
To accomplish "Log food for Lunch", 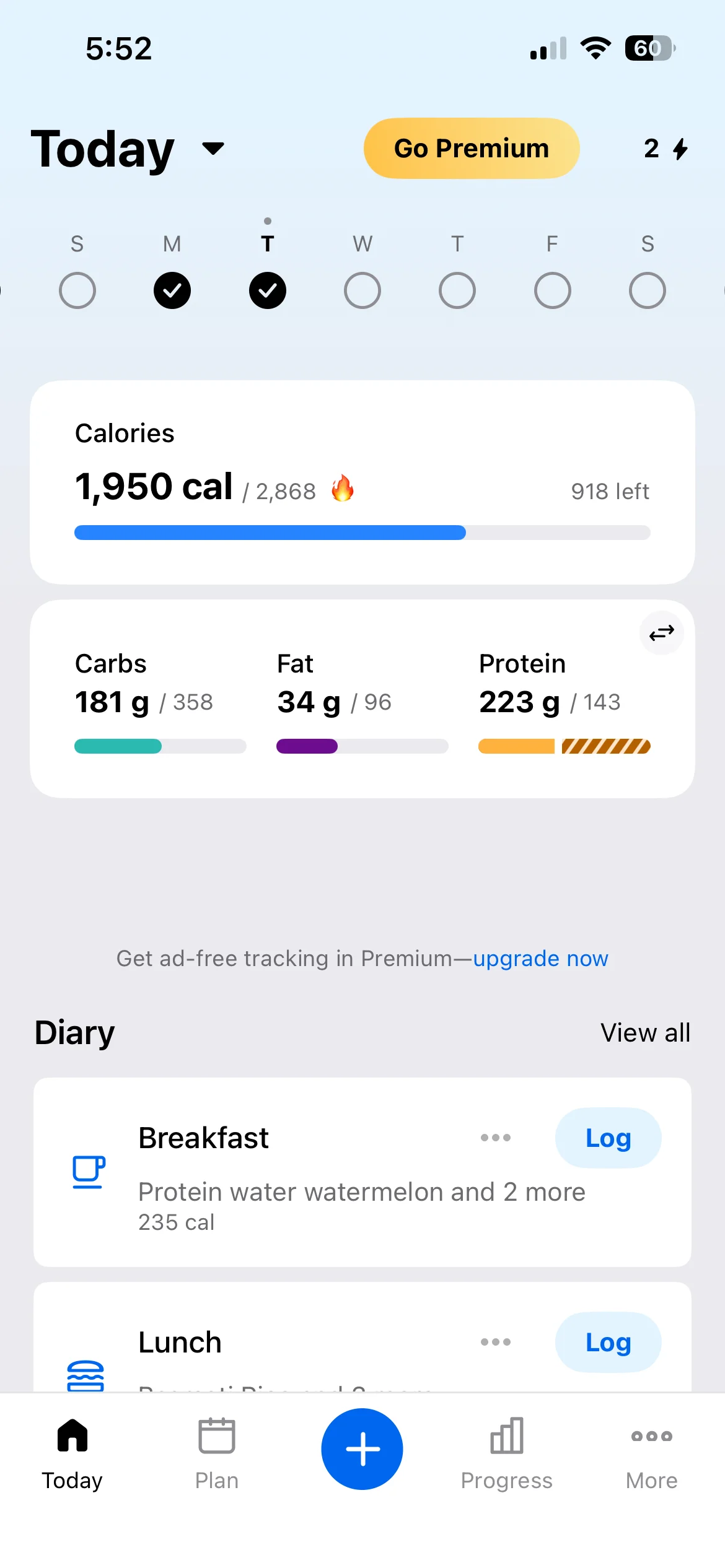I will (x=608, y=1343).
